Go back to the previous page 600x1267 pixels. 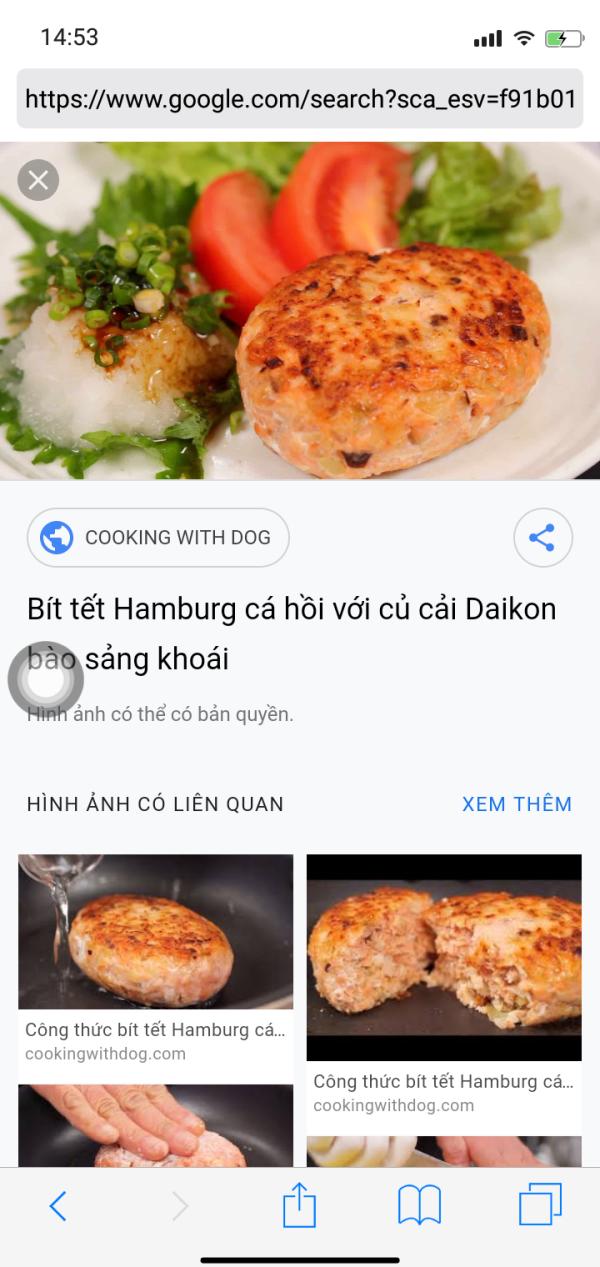[x=58, y=1206]
